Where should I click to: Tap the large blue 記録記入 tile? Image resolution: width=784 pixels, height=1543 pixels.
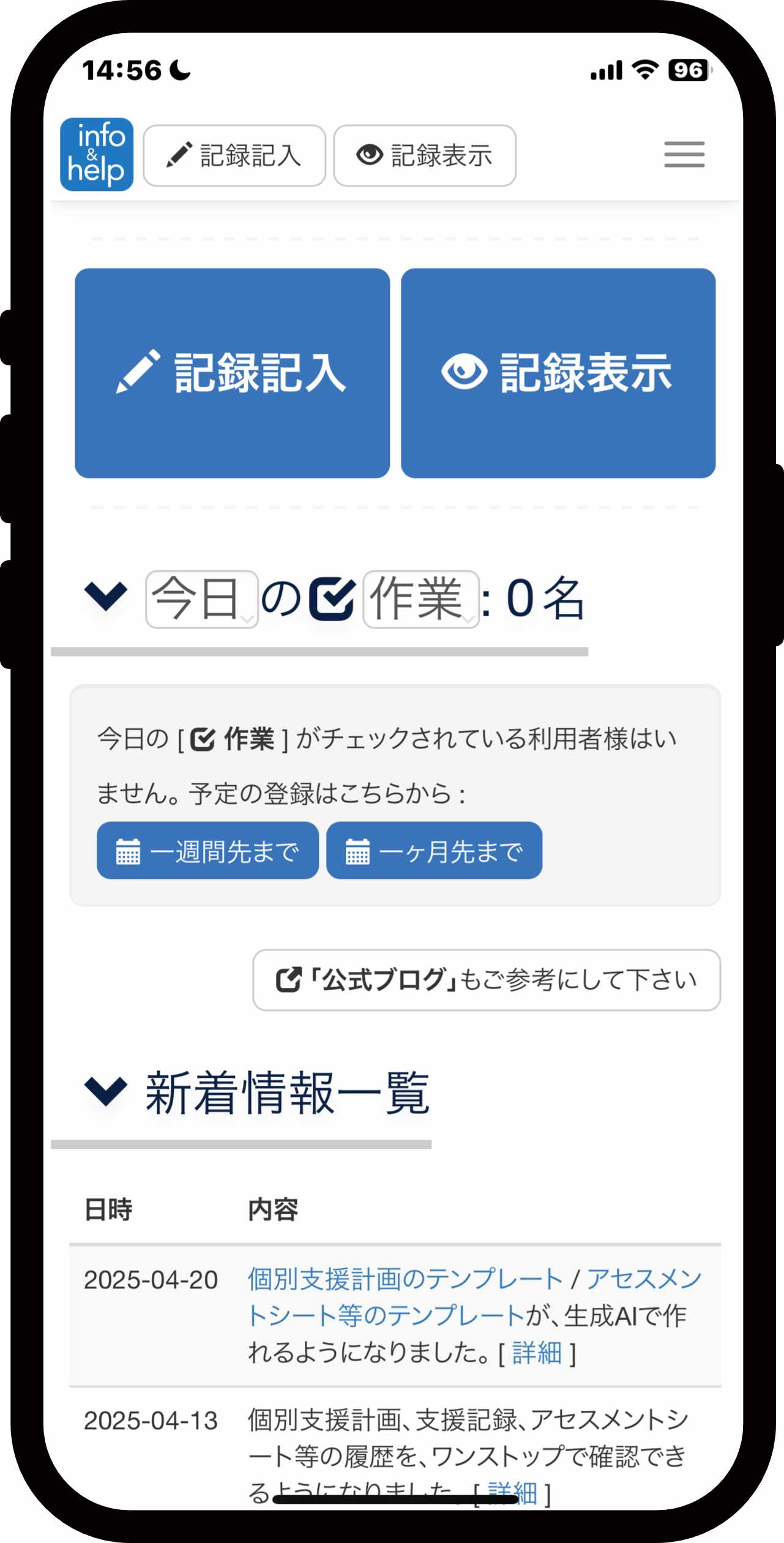pos(232,373)
